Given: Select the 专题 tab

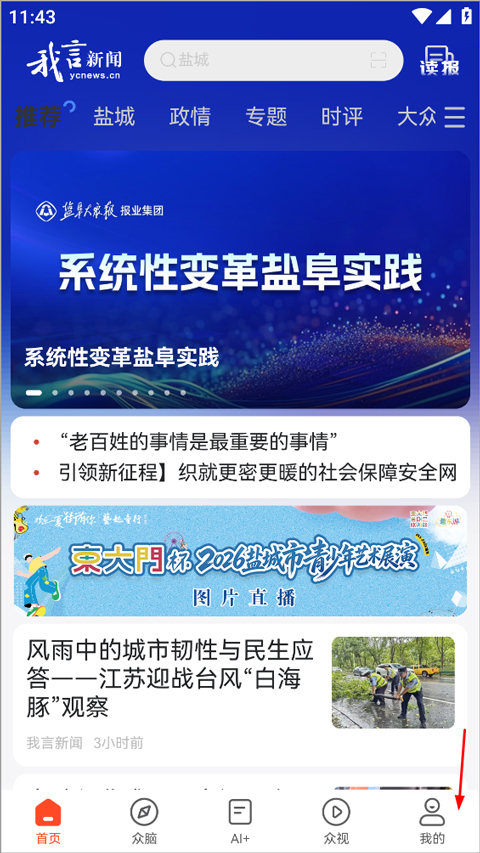Looking at the screenshot, I should 266,116.
